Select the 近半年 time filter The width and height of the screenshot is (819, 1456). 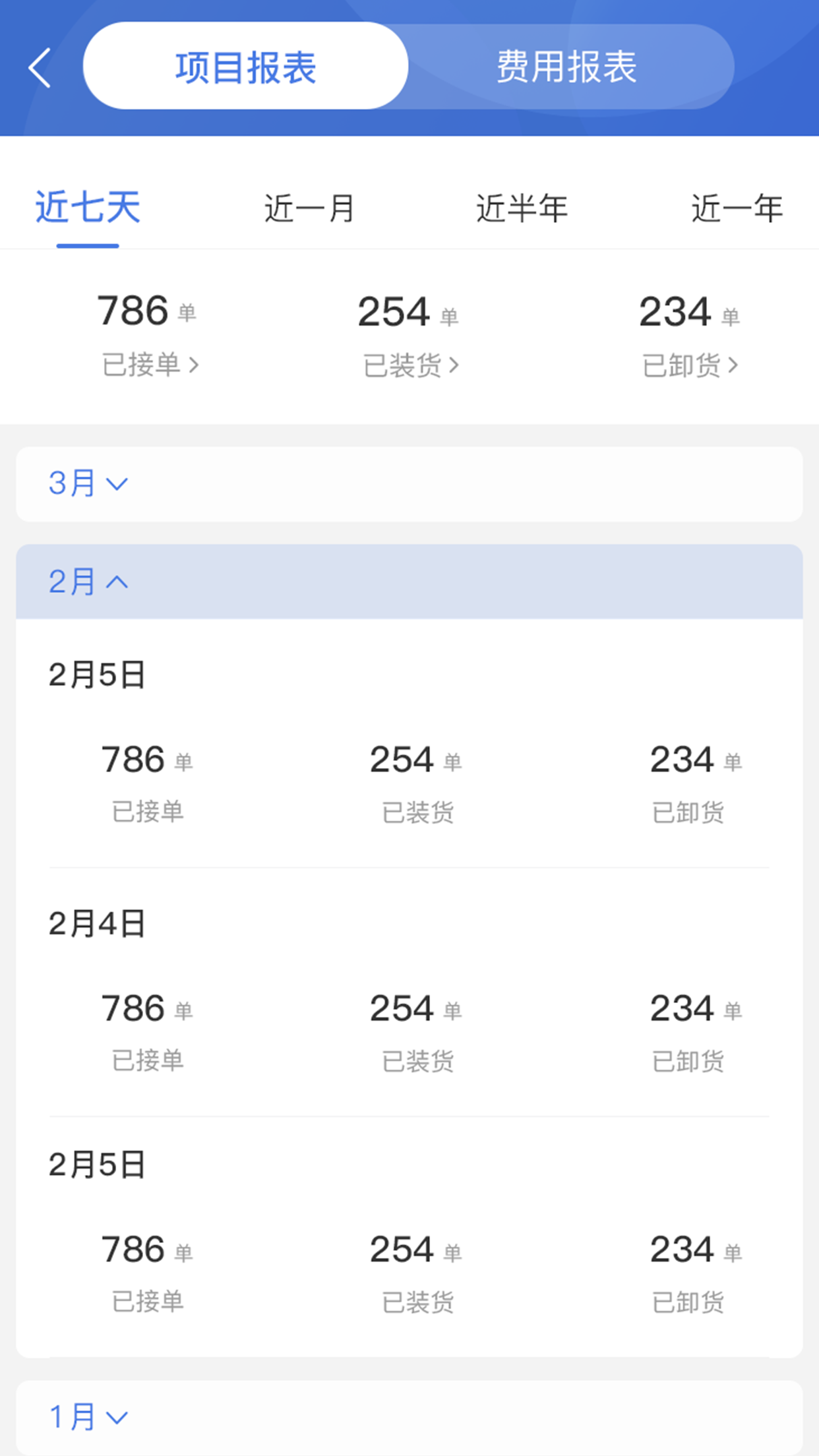522,208
